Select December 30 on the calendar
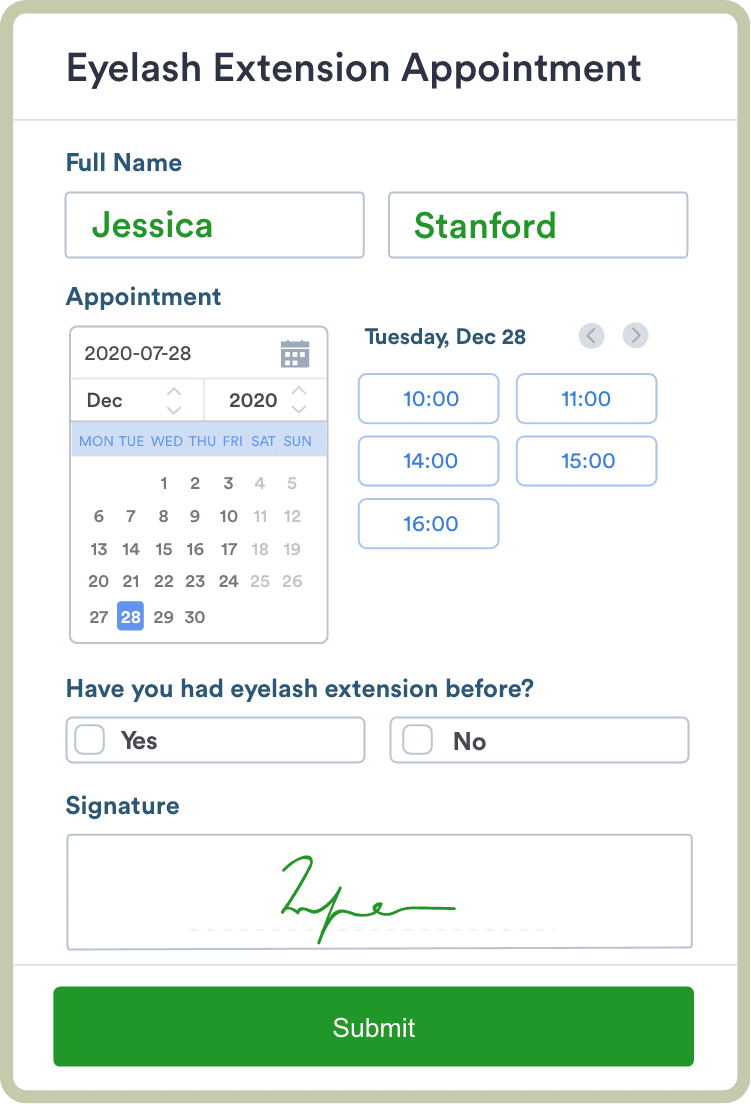This screenshot has height=1104, width=751. click(x=194, y=617)
